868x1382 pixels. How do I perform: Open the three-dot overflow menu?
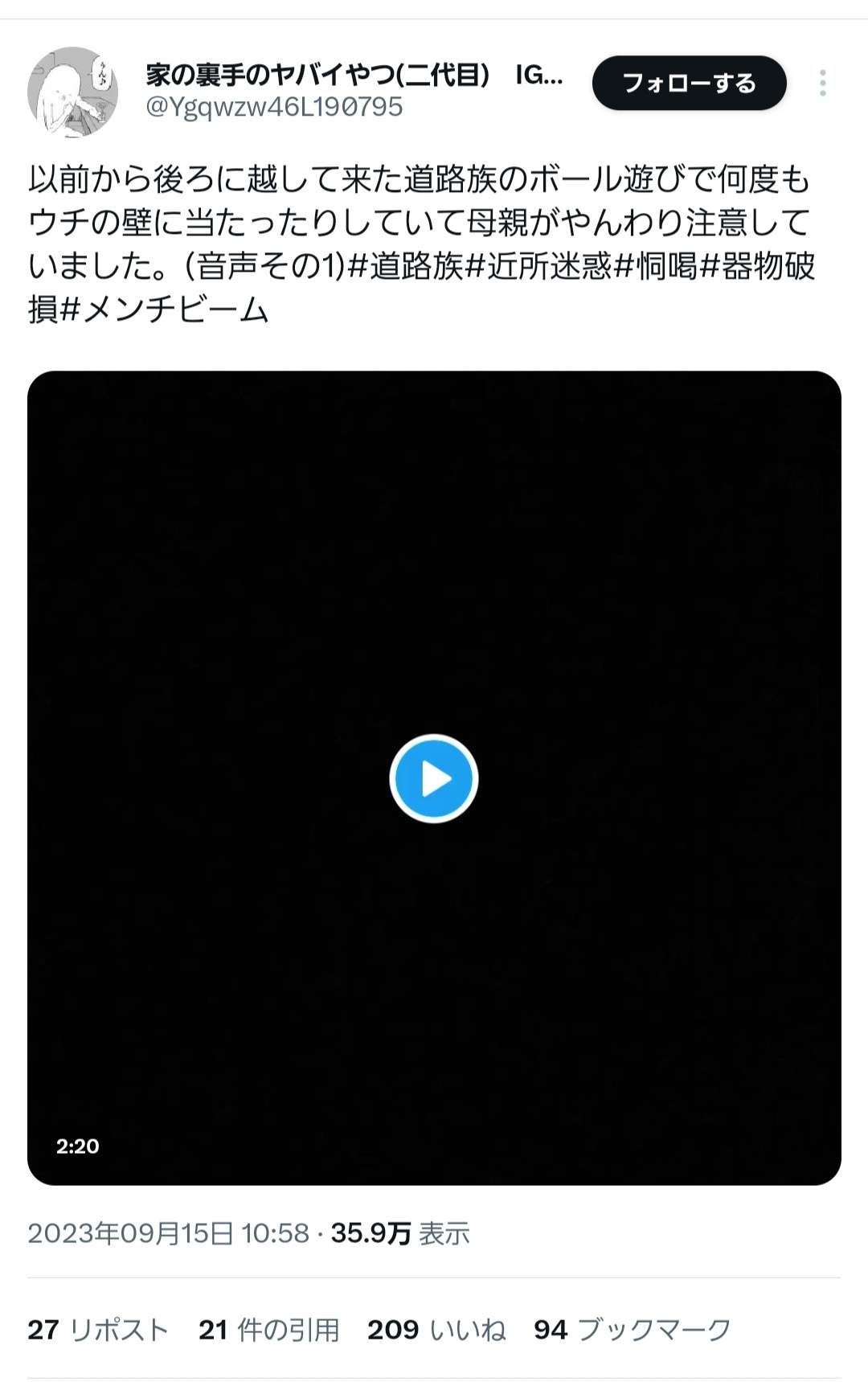coord(822,83)
